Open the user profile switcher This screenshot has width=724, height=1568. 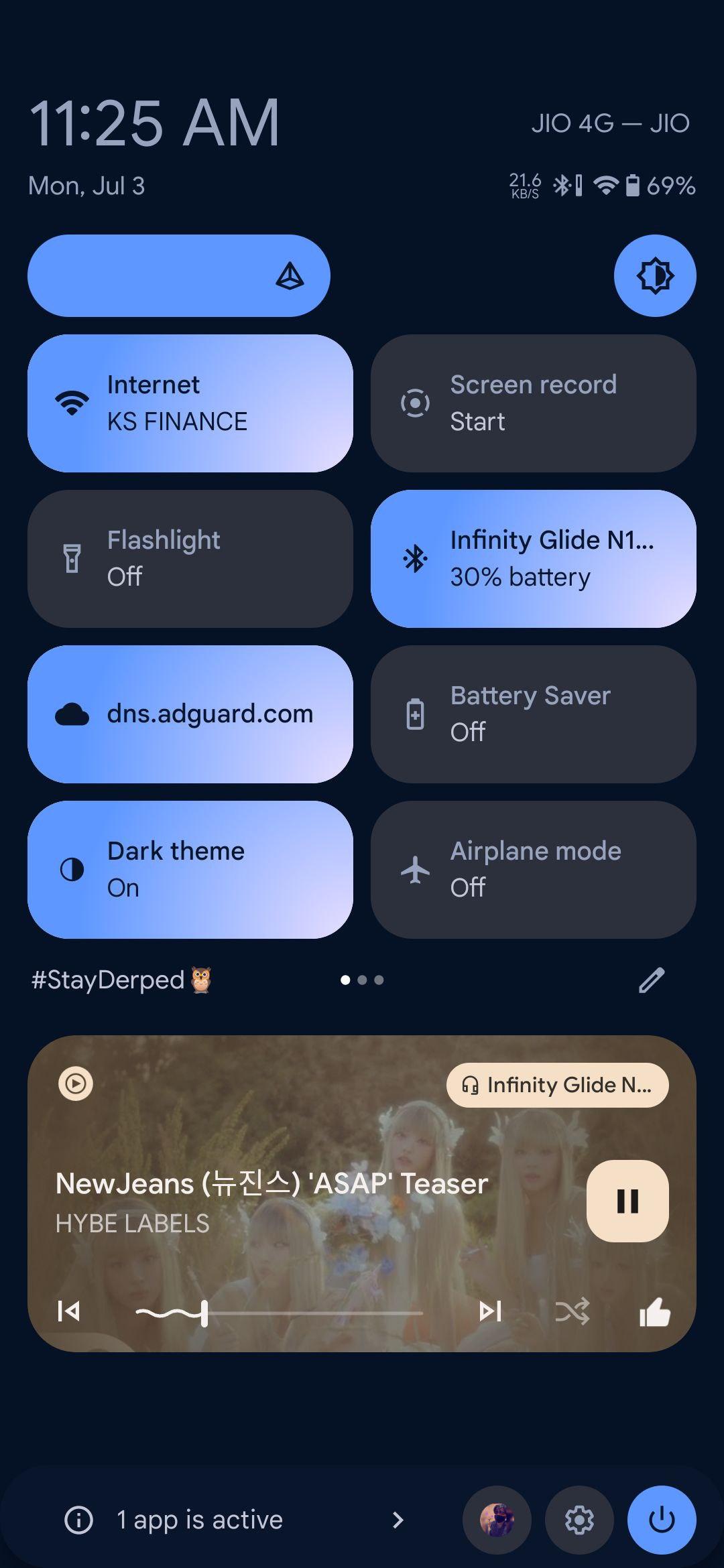click(x=497, y=1520)
